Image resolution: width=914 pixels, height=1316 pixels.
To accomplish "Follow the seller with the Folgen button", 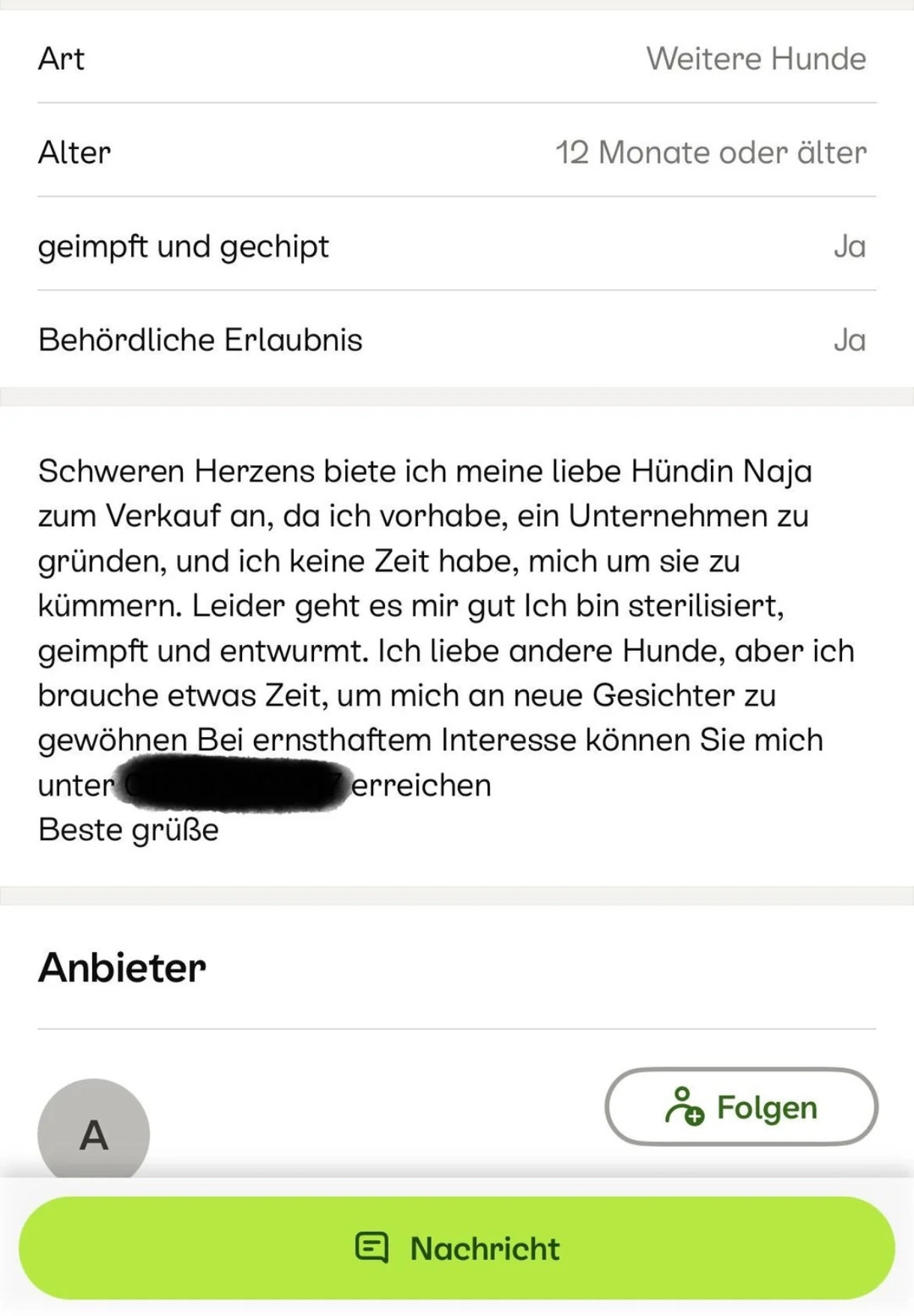I will click(x=741, y=1106).
